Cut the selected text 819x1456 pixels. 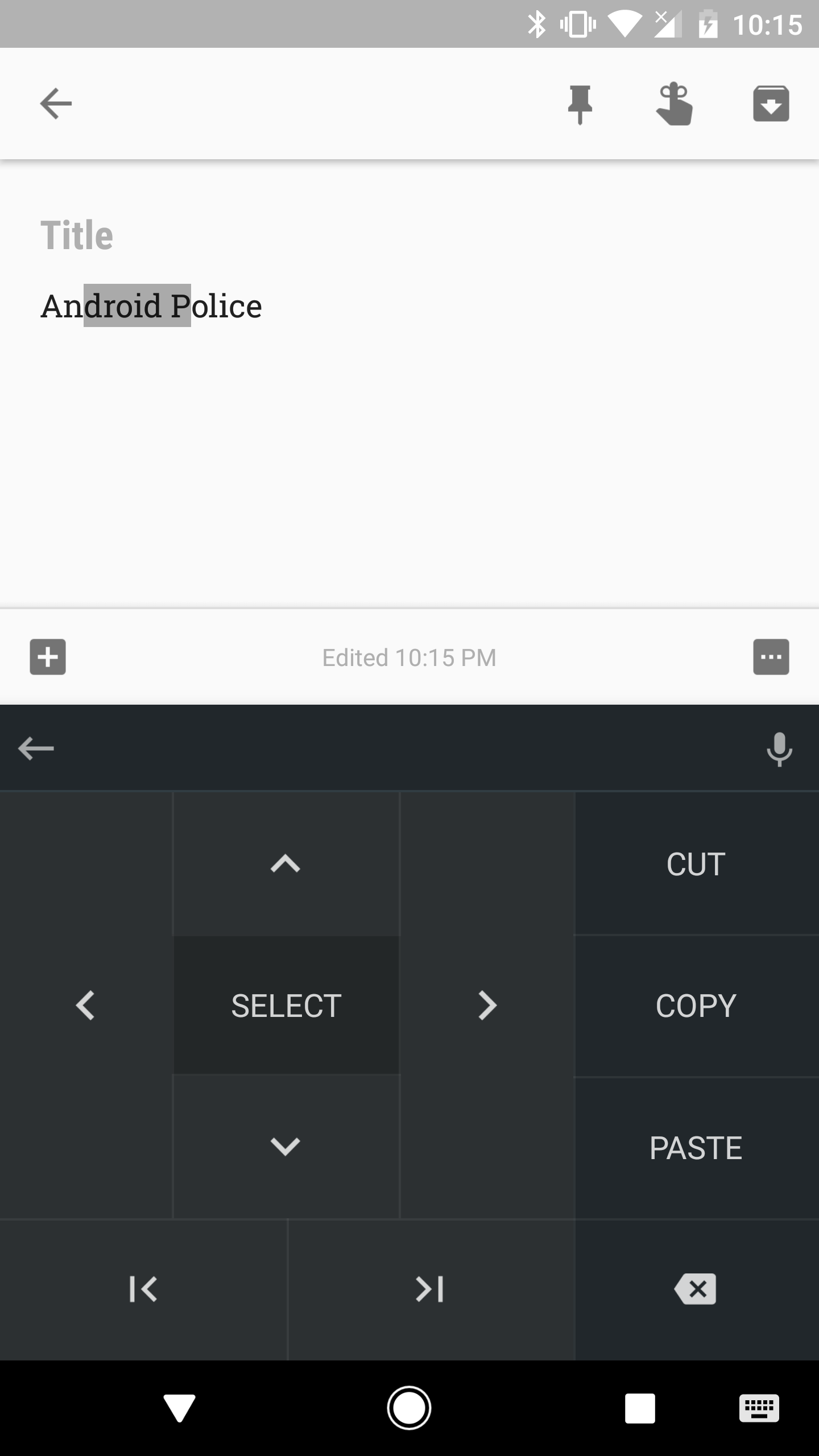[x=696, y=863]
